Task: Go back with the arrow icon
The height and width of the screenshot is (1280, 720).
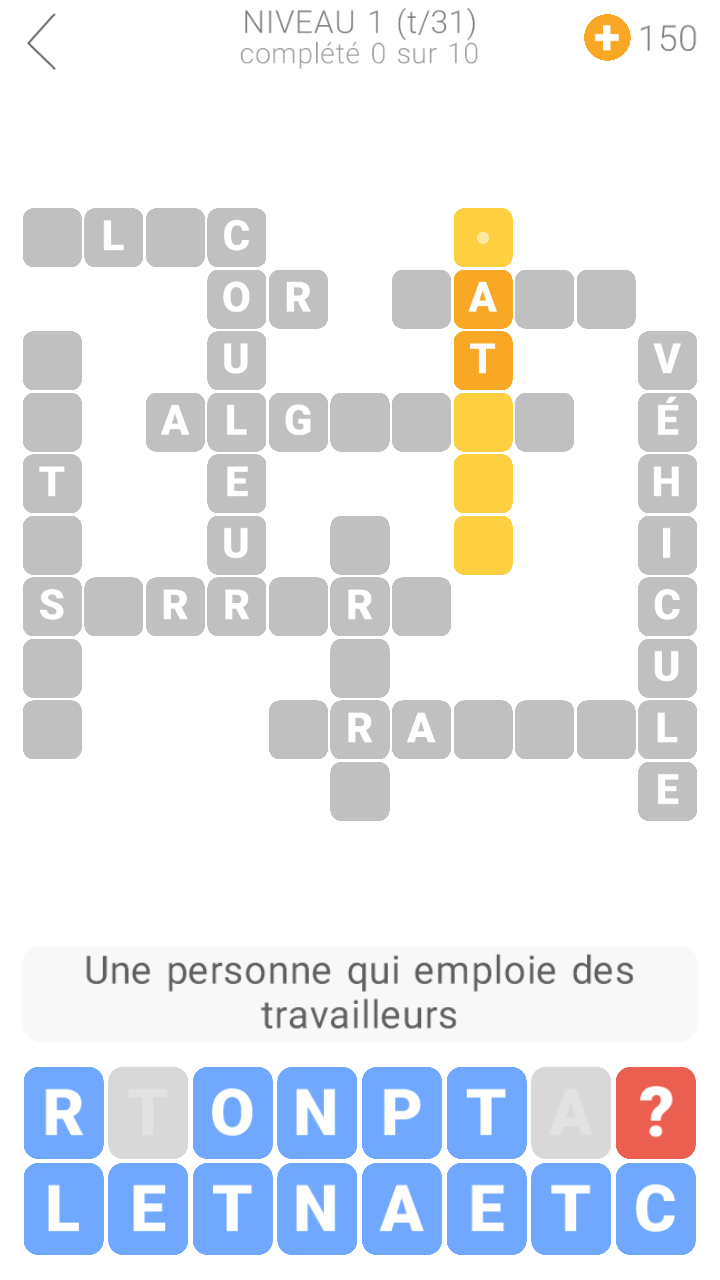Action: tap(42, 42)
